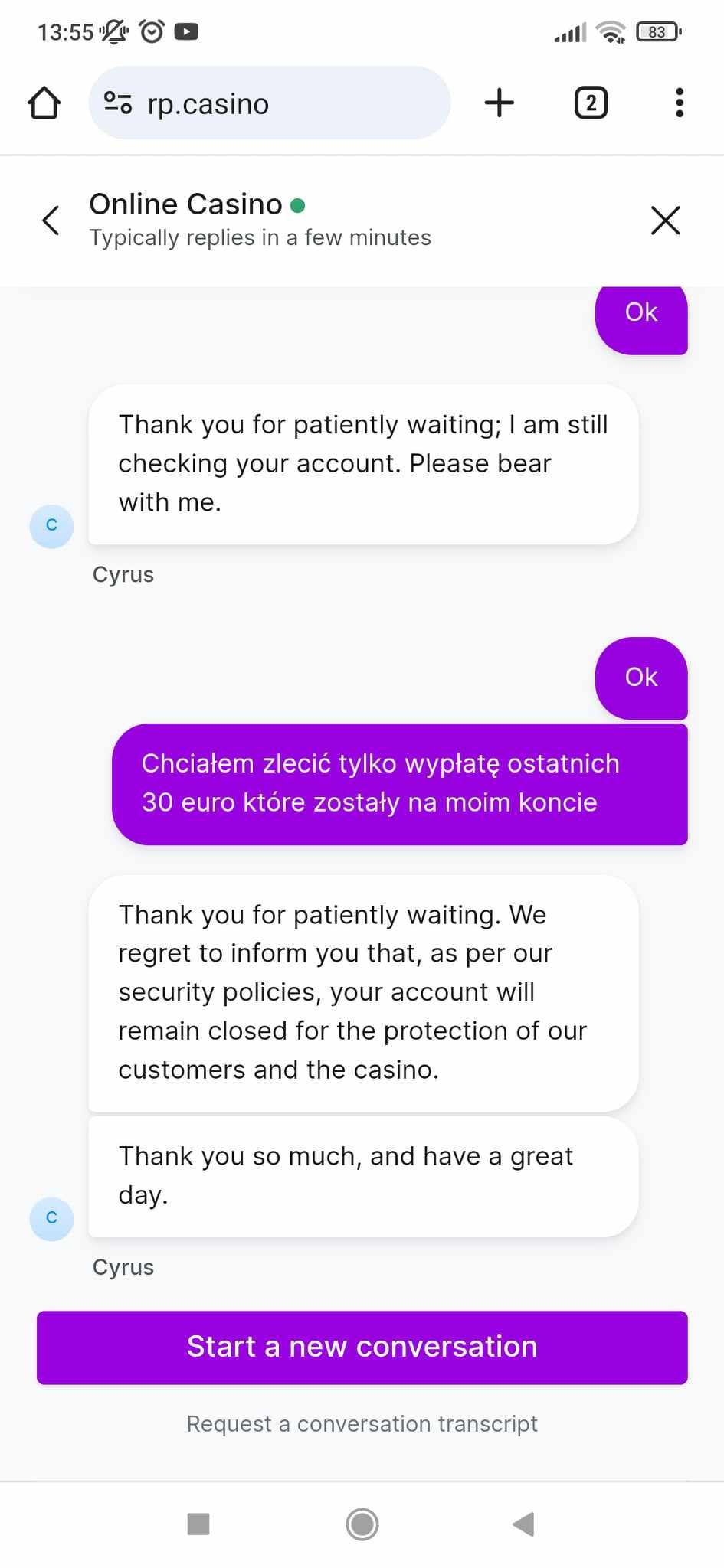Add a new browser tab

[500, 103]
